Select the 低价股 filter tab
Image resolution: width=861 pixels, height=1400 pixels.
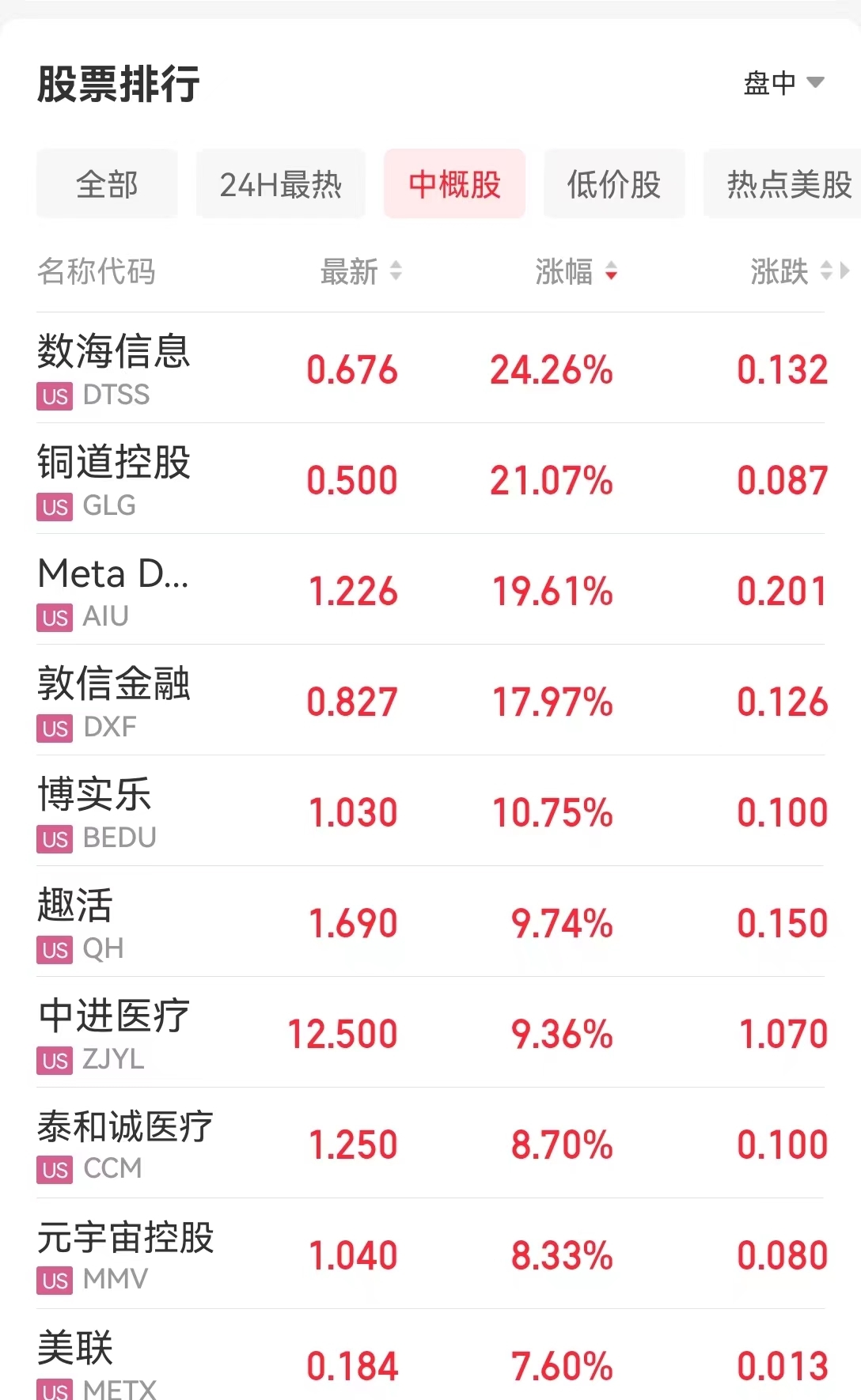[x=613, y=184]
